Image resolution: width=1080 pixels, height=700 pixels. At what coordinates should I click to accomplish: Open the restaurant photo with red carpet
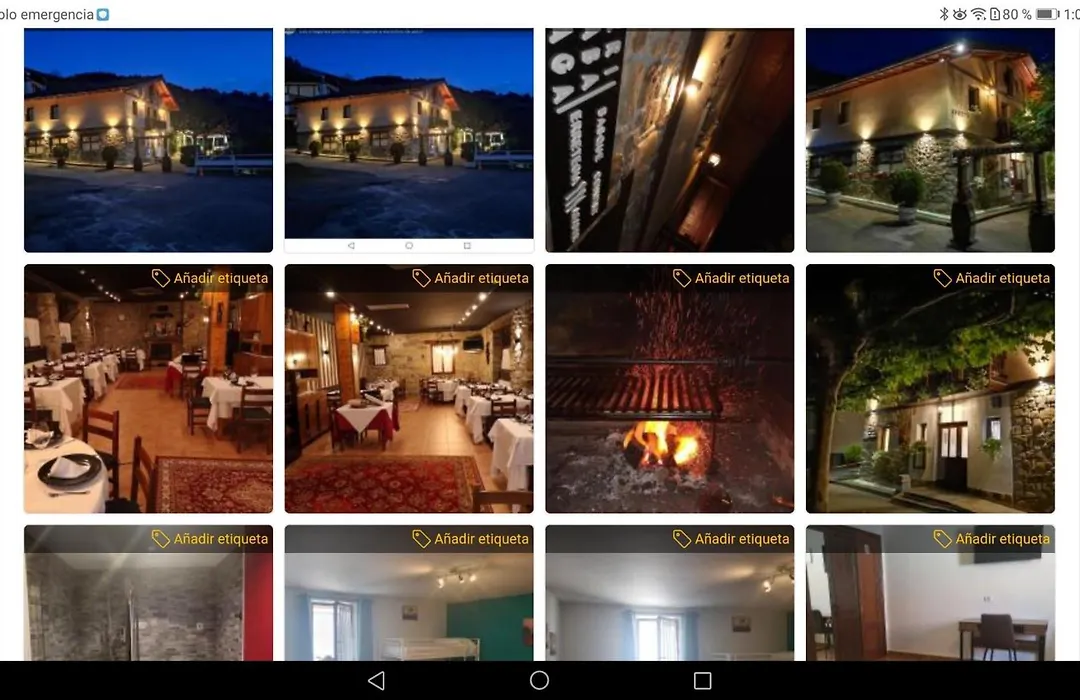tap(408, 400)
